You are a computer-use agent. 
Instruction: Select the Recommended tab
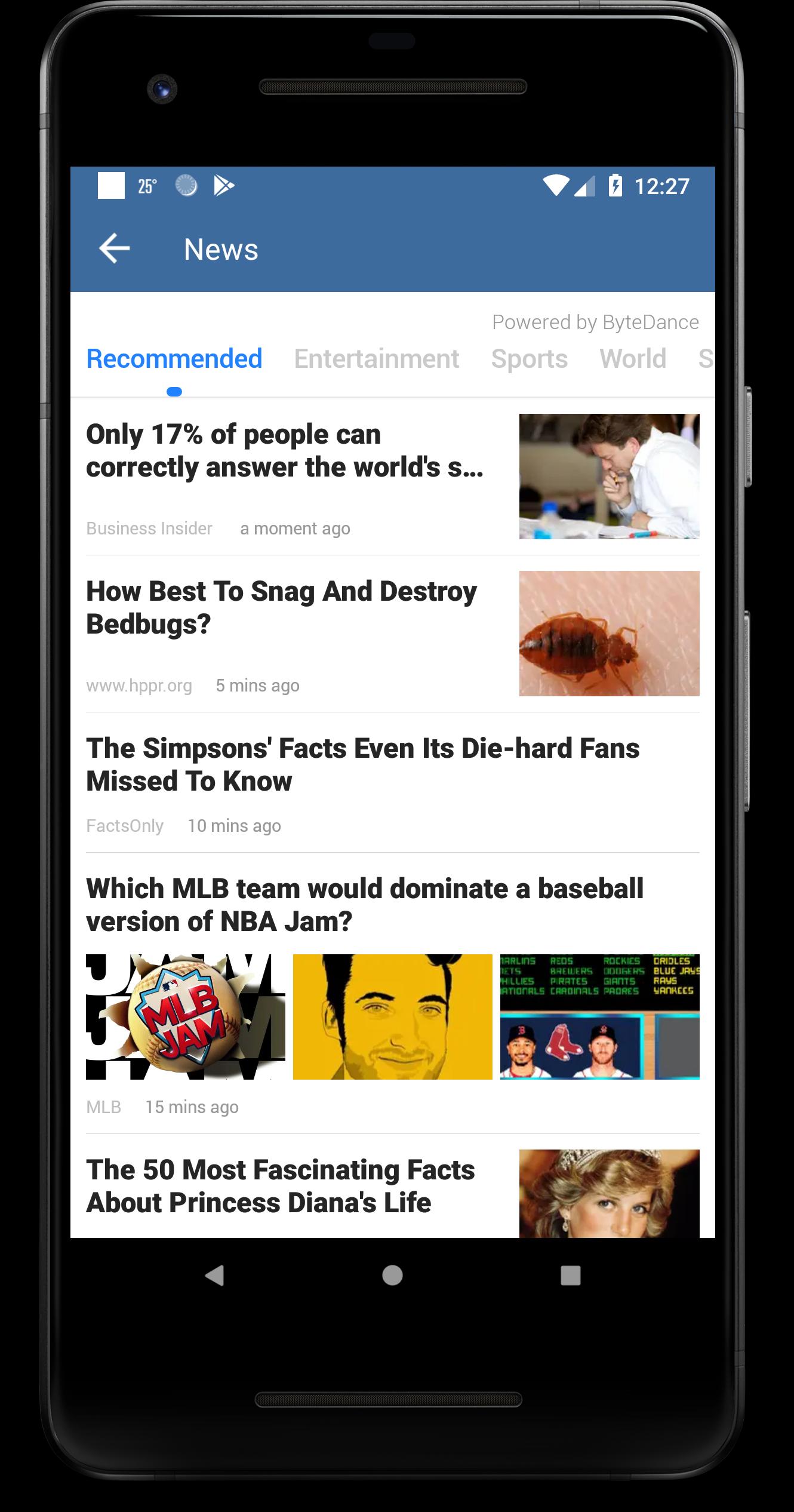coord(174,359)
